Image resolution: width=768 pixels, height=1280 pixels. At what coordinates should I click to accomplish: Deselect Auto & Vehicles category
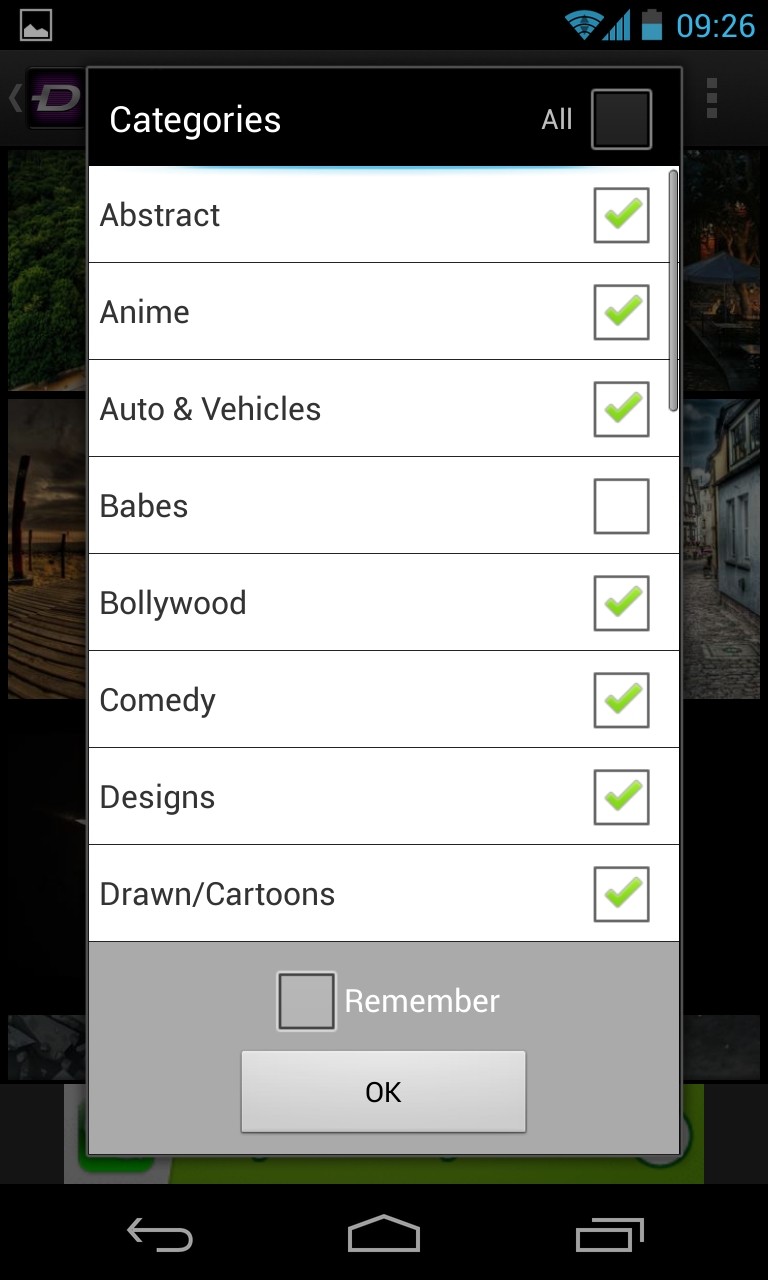621,409
